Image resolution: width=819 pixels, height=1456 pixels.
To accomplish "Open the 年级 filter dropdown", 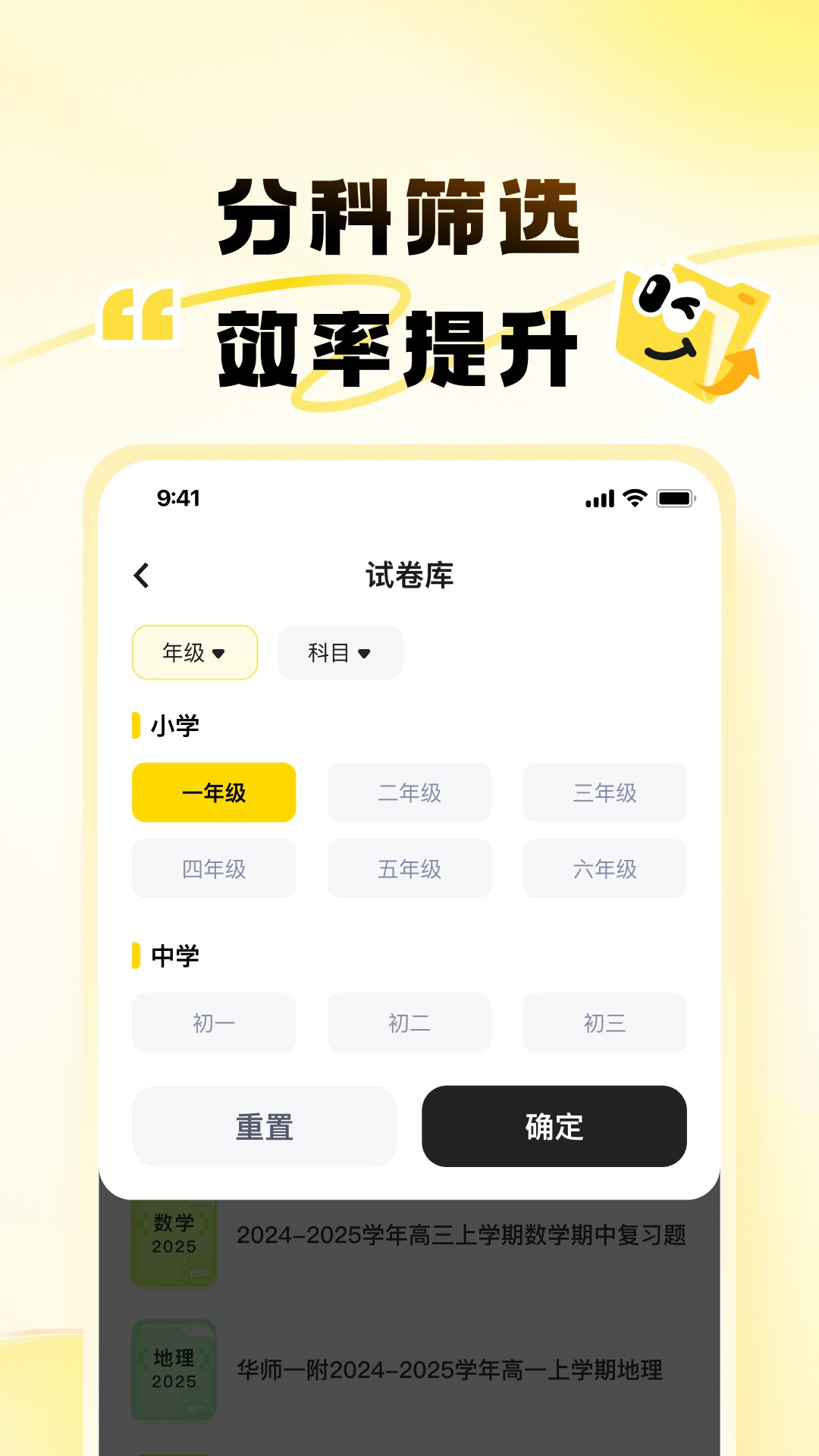I will point(194,652).
